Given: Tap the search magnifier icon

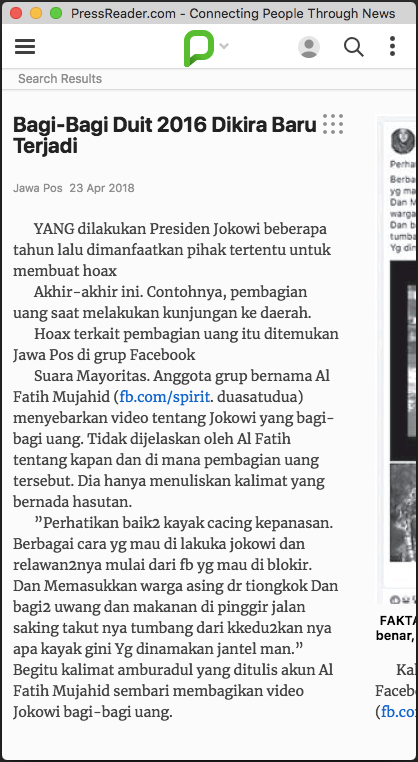Looking at the screenshot, I should pos(354,47).
